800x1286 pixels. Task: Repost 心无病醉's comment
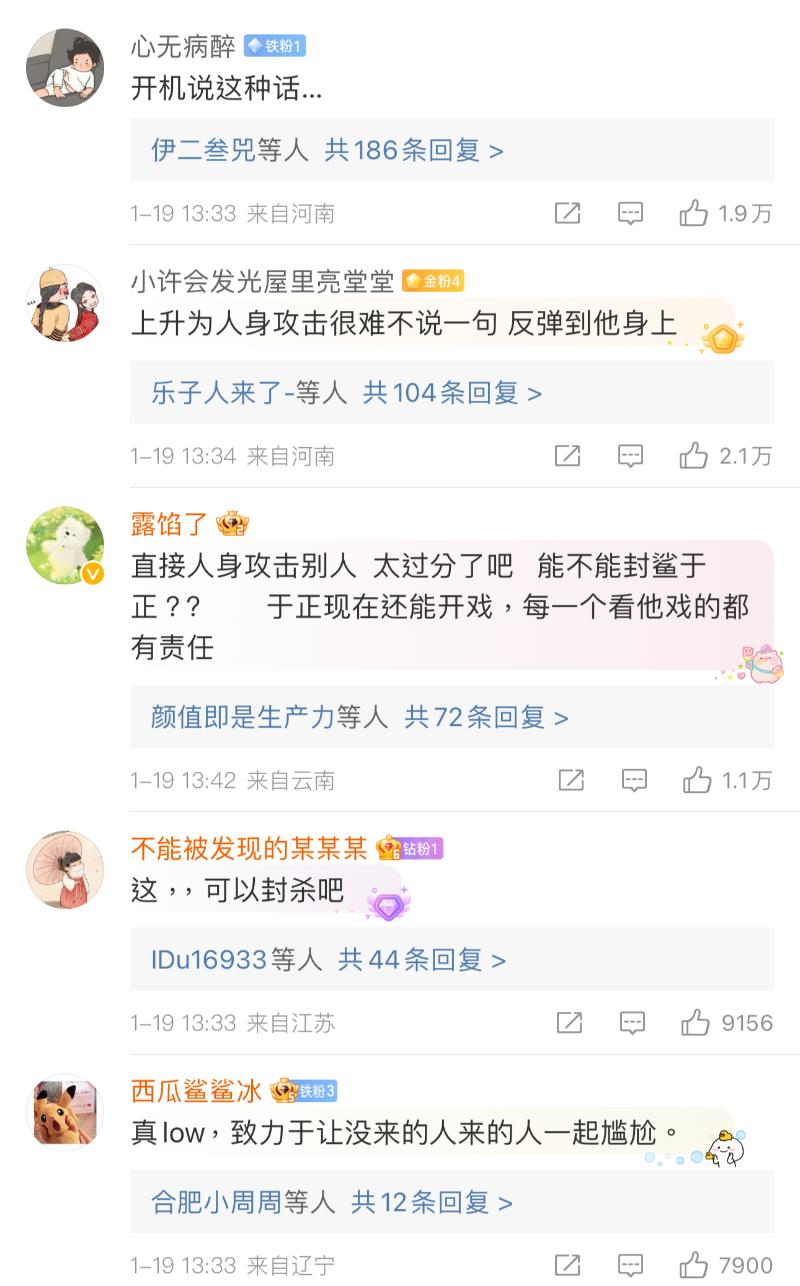coord(567,213)
